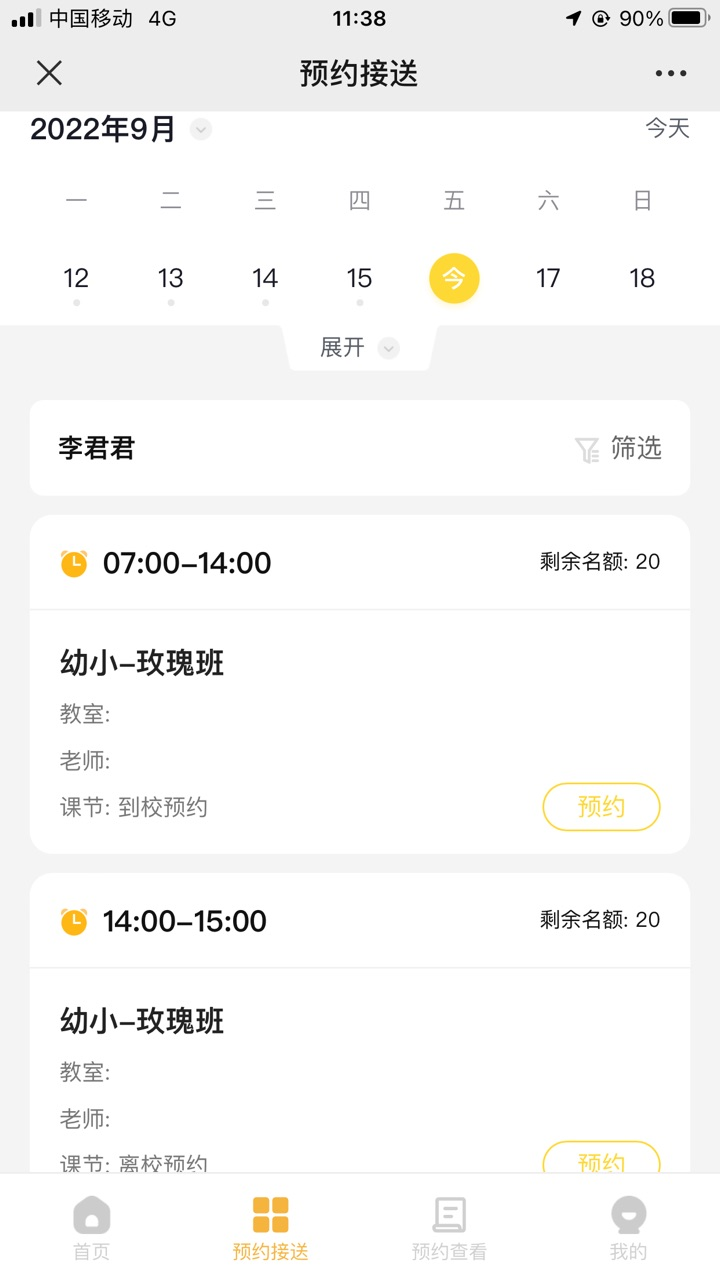Switch to the 我的 tab
This screenshot has width=720, height=1280.
click(629, 1229)
